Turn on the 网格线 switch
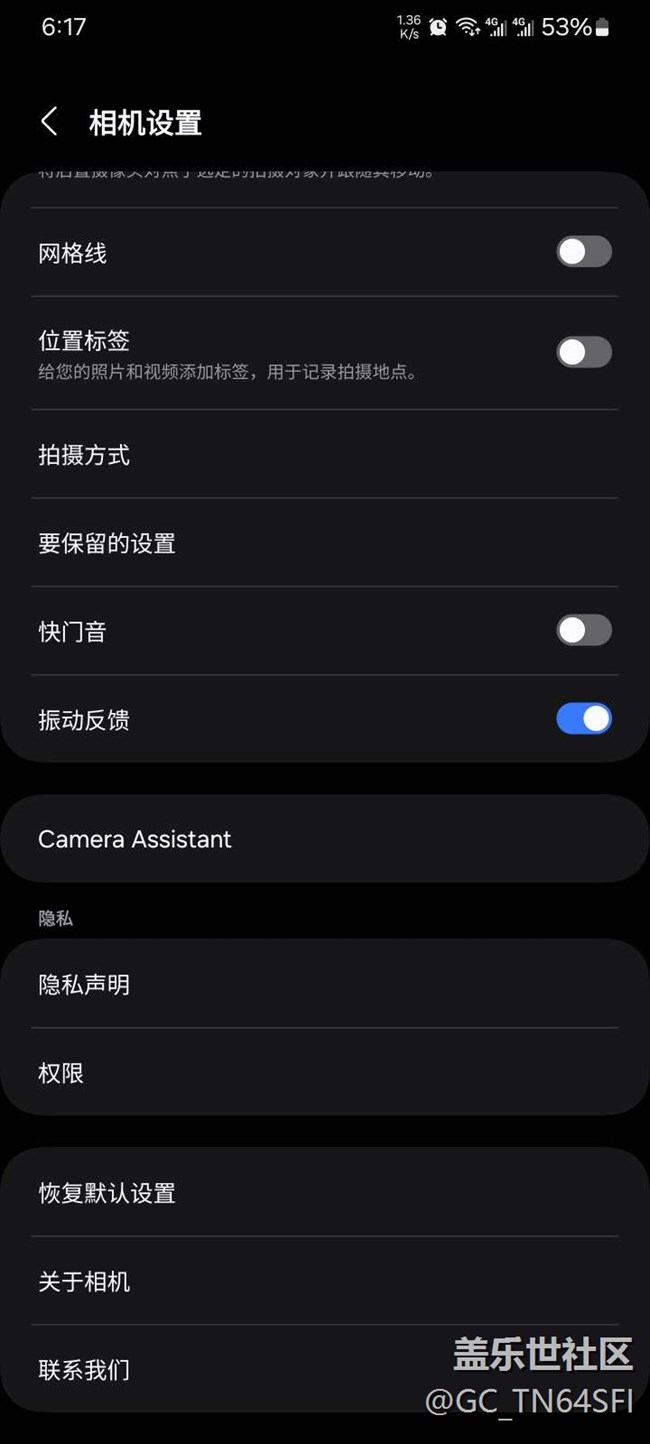650x1444 pixels. coord(583,252)
